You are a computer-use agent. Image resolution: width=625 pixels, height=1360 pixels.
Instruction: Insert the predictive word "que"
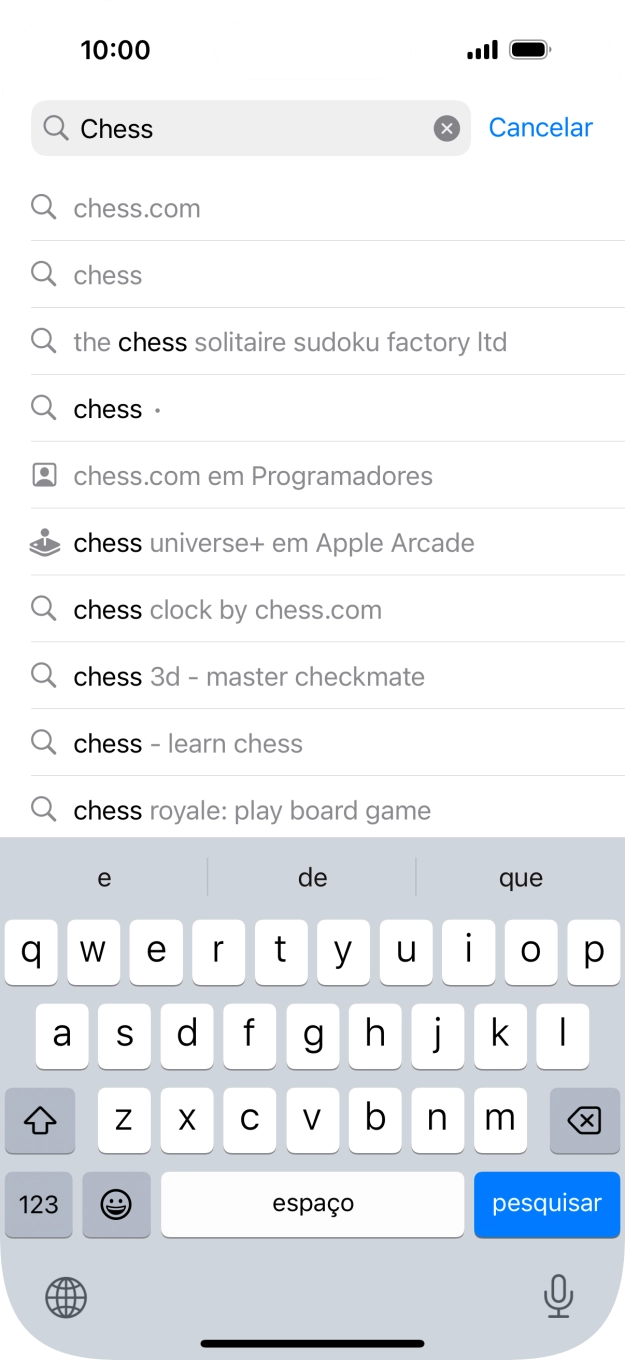pos(520,878)
